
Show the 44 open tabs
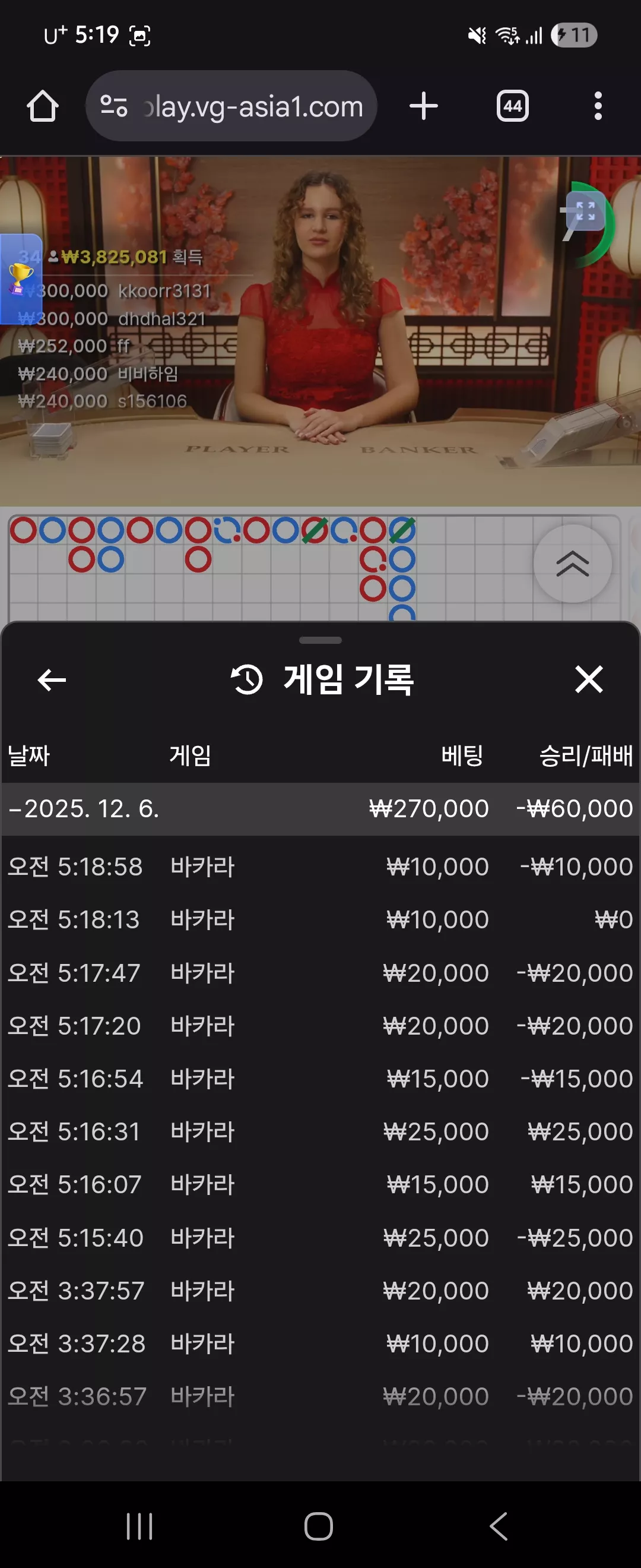pos(513,106)
